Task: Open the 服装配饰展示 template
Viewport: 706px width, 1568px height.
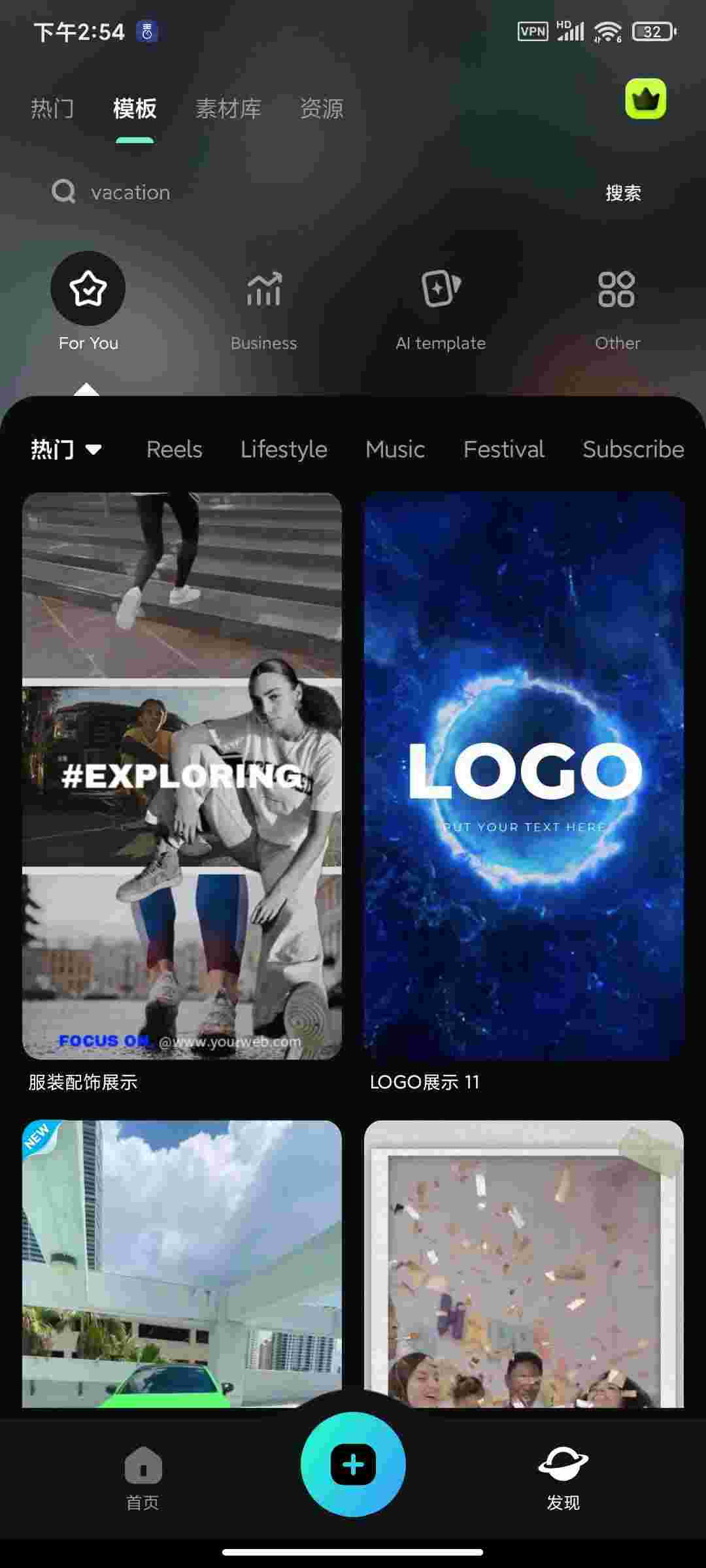Action: [182, 776]
